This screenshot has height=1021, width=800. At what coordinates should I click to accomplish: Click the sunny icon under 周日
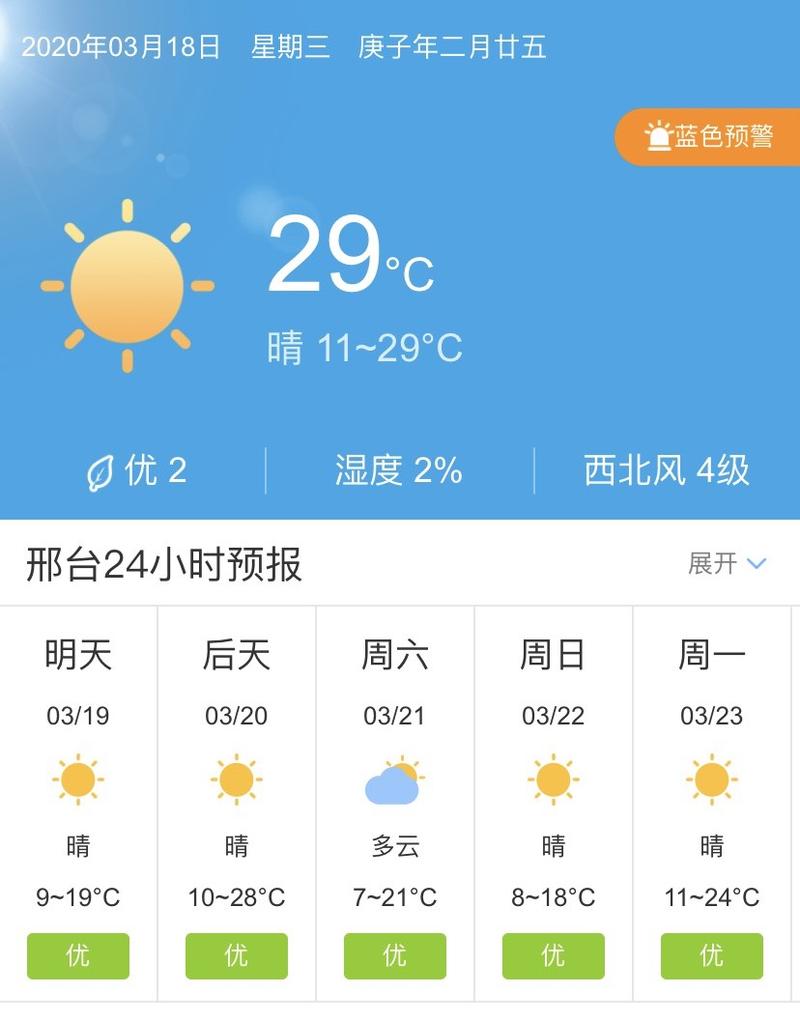[x=553, y=782]
